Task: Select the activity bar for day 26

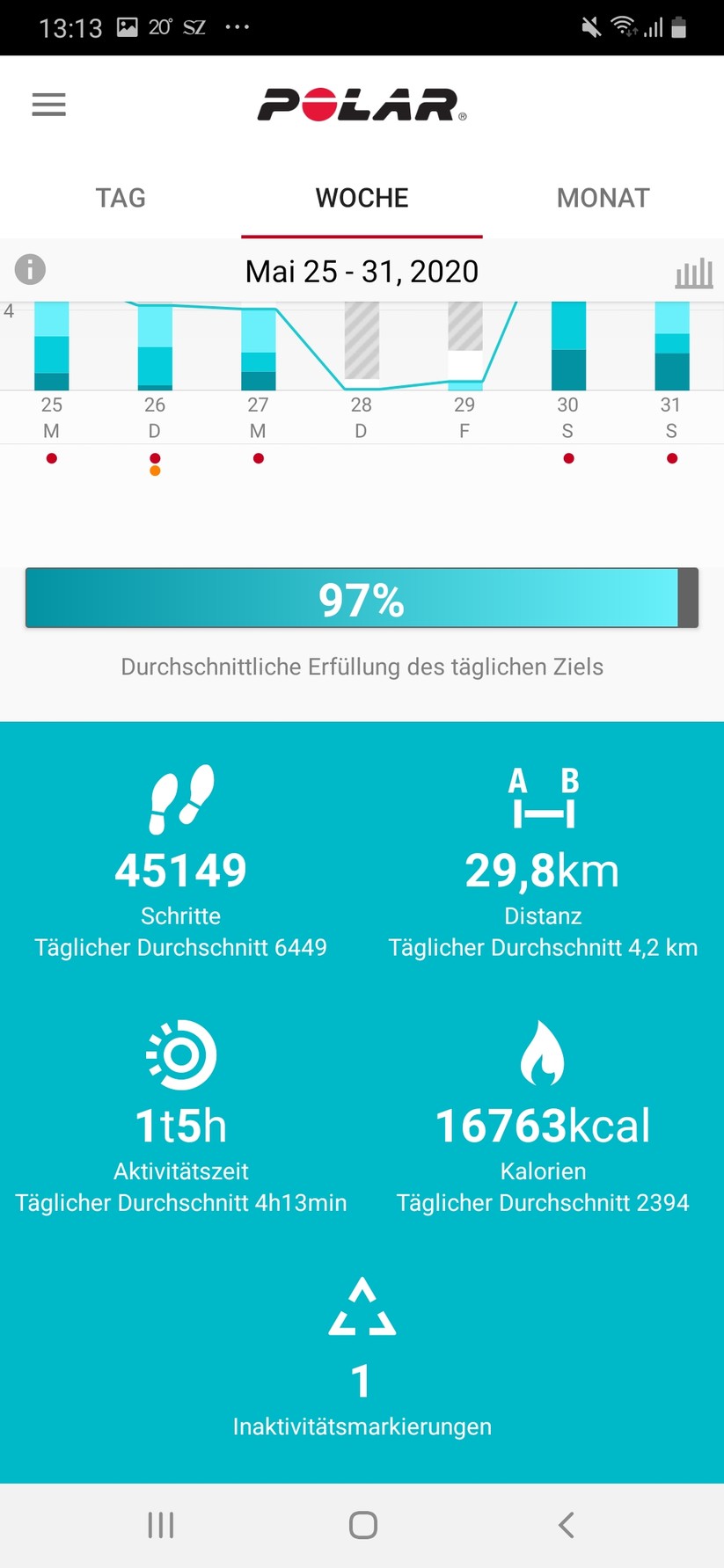Action: [155, 348]
